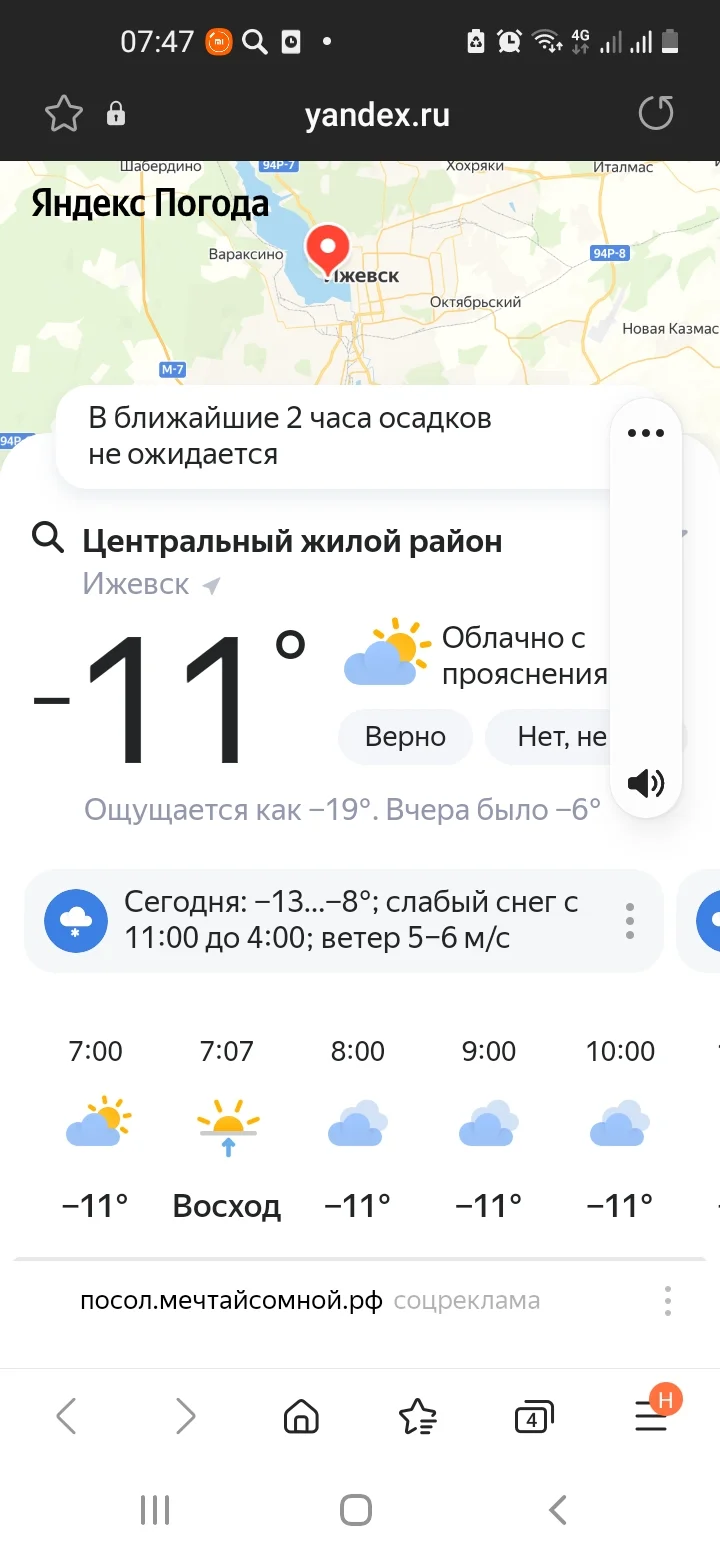
Task: Open browser tabs showing the number 4
Action: pos(533,1416)
